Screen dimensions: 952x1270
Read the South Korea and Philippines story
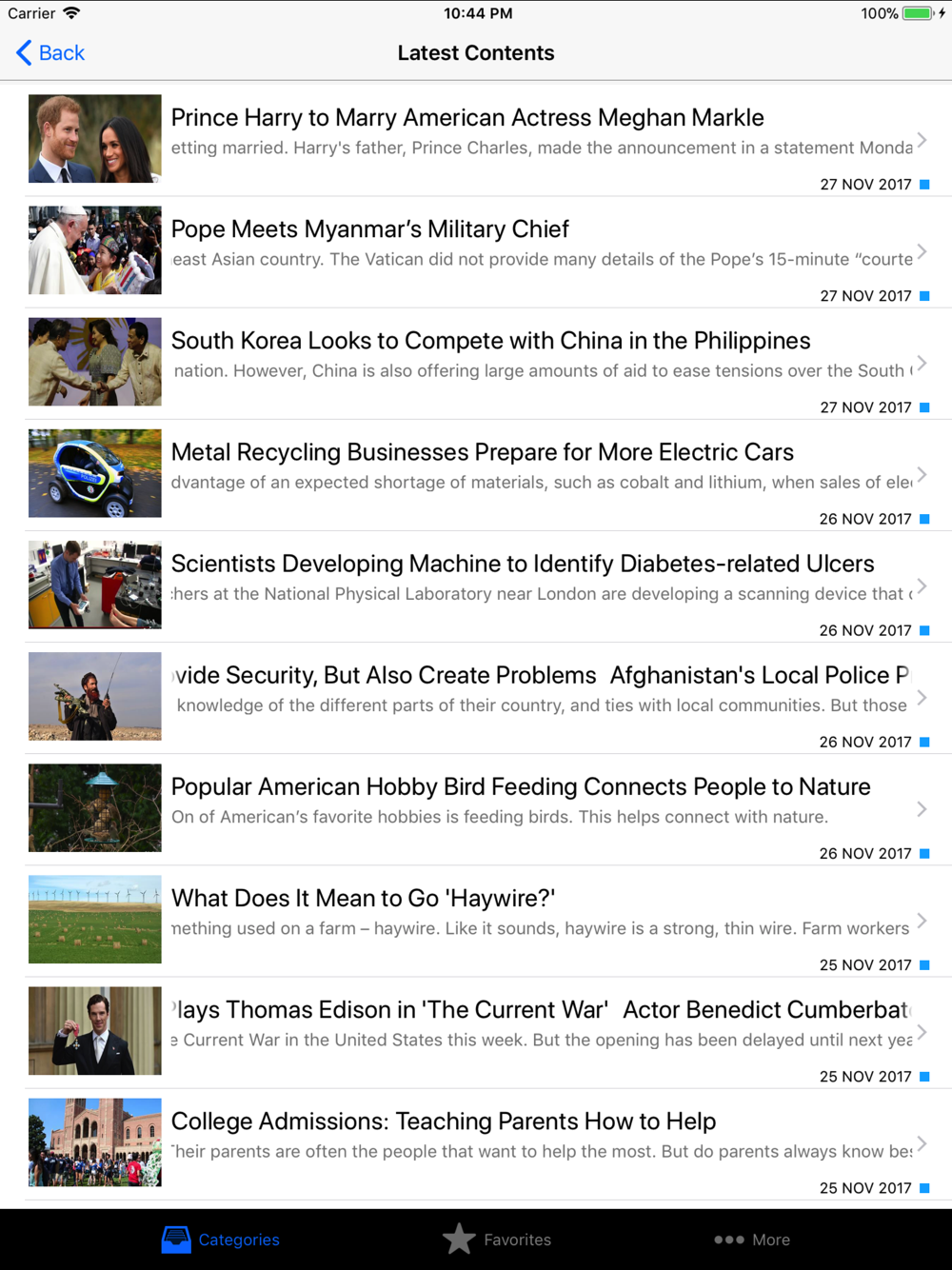(476, 363)
